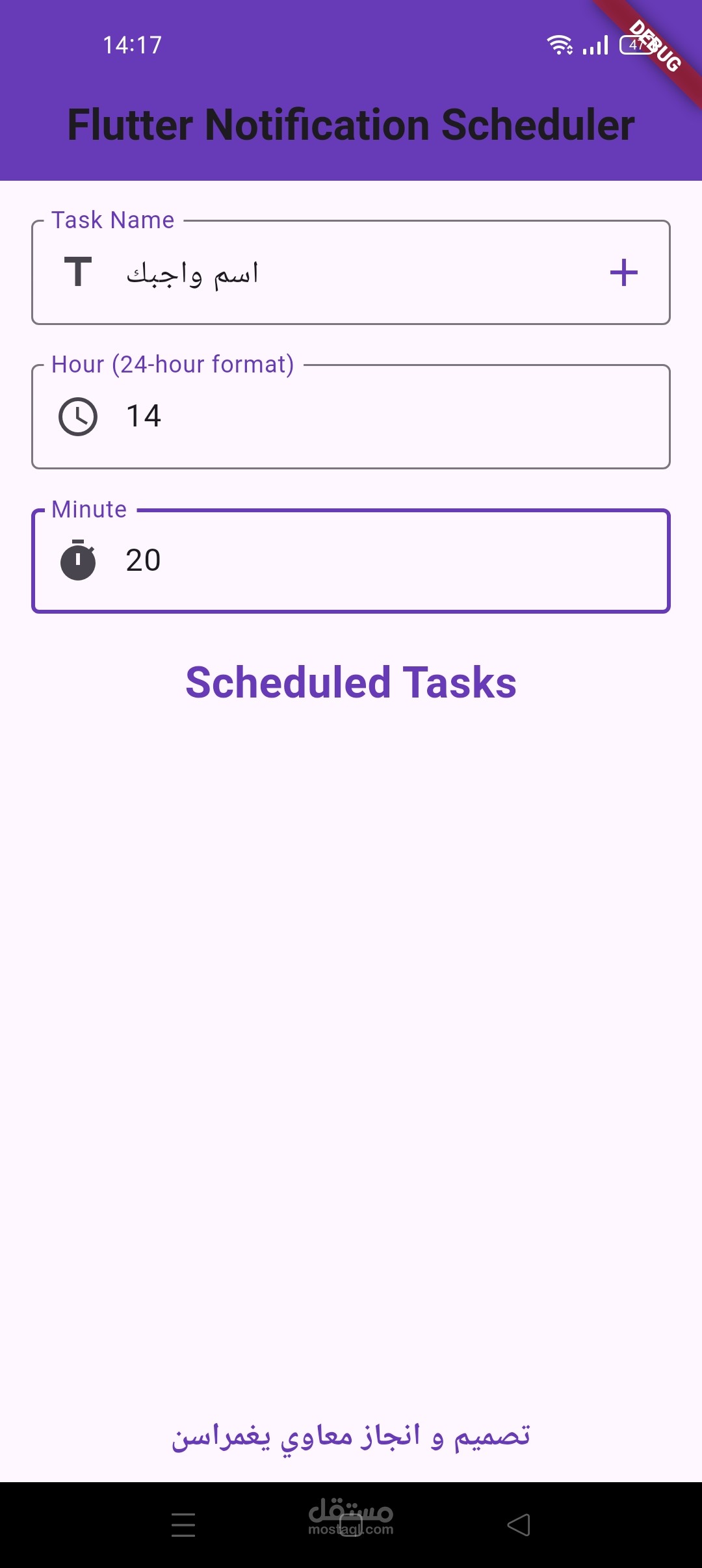Edit the Task Name field
702x1568 pixels.
click(x=351, y=273)
